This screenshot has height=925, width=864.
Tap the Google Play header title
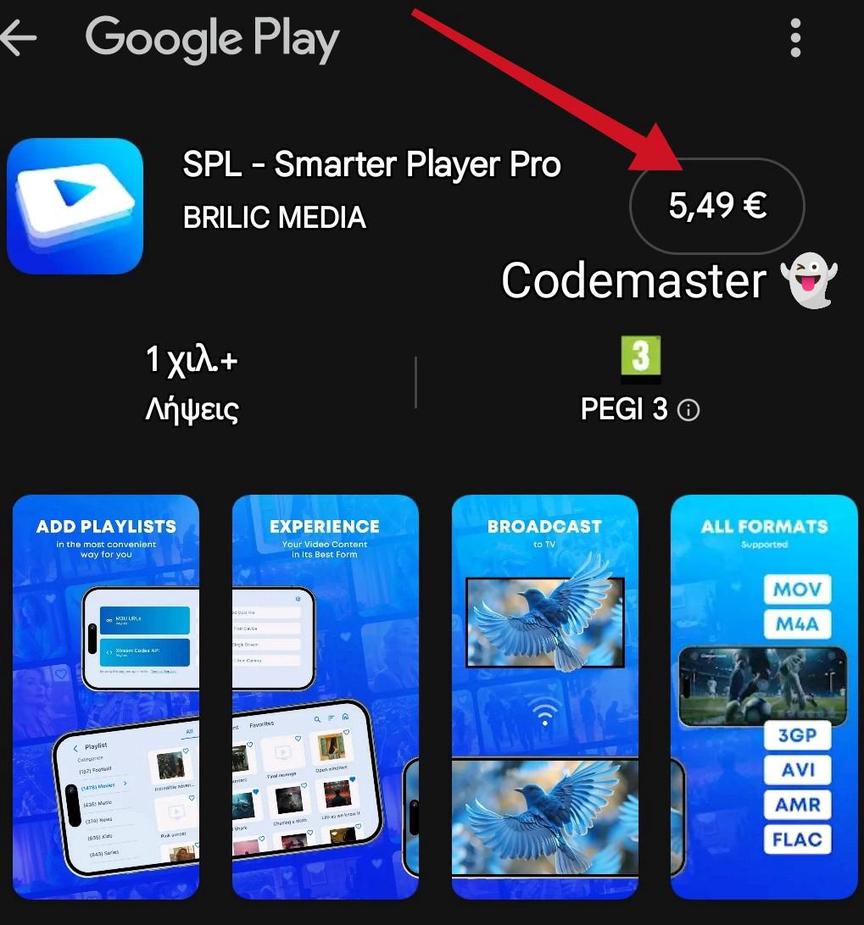point(212,38)
